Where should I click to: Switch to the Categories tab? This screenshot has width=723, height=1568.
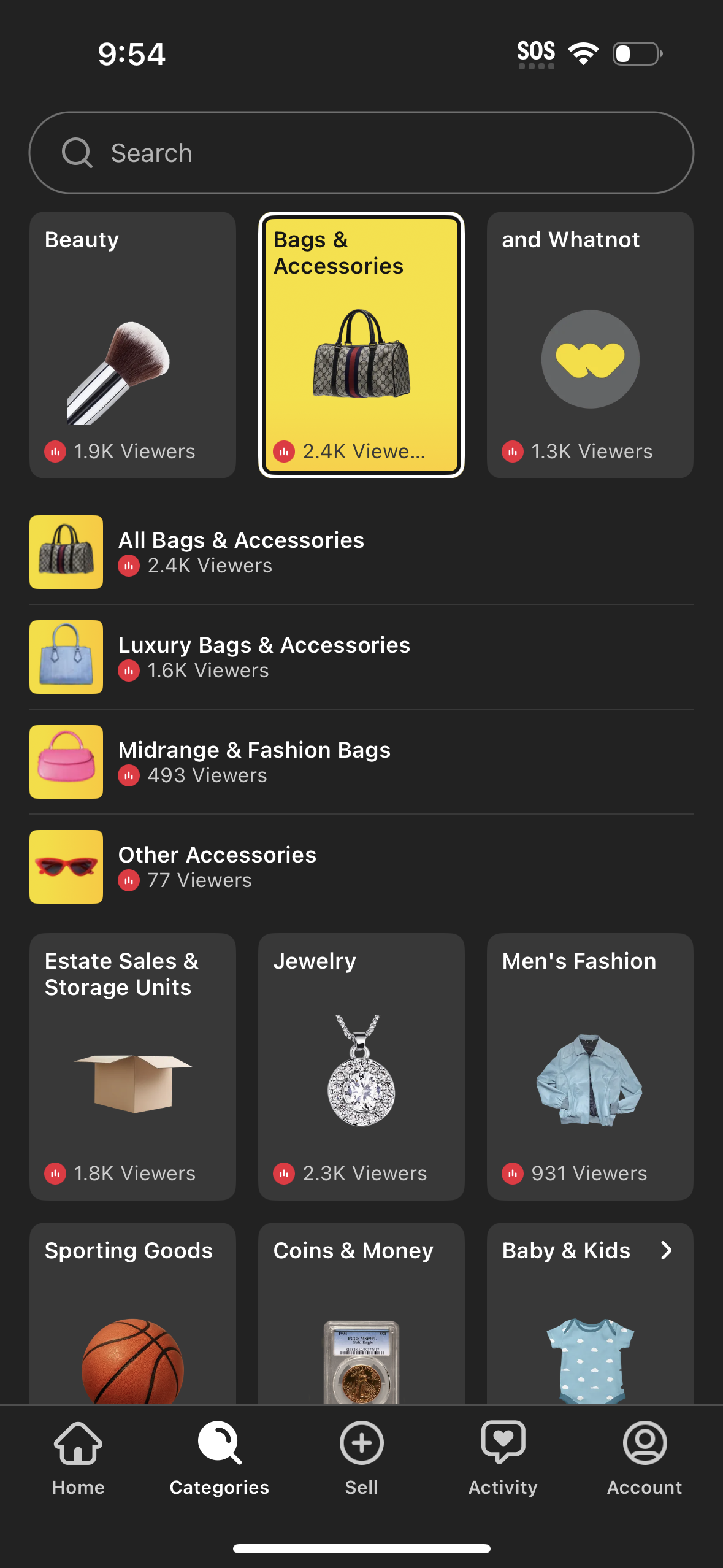click(218, 1457)
